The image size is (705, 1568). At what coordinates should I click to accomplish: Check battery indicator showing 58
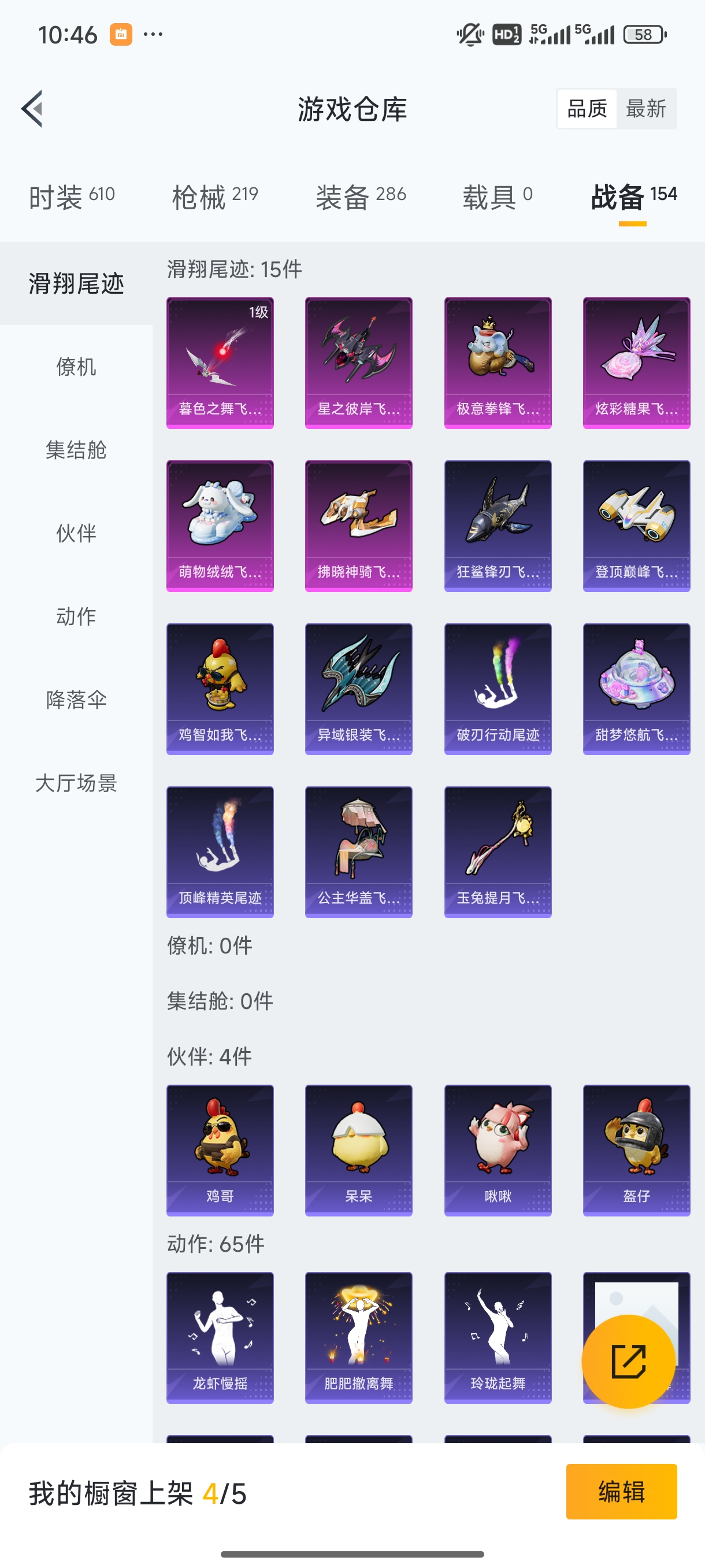645,34
